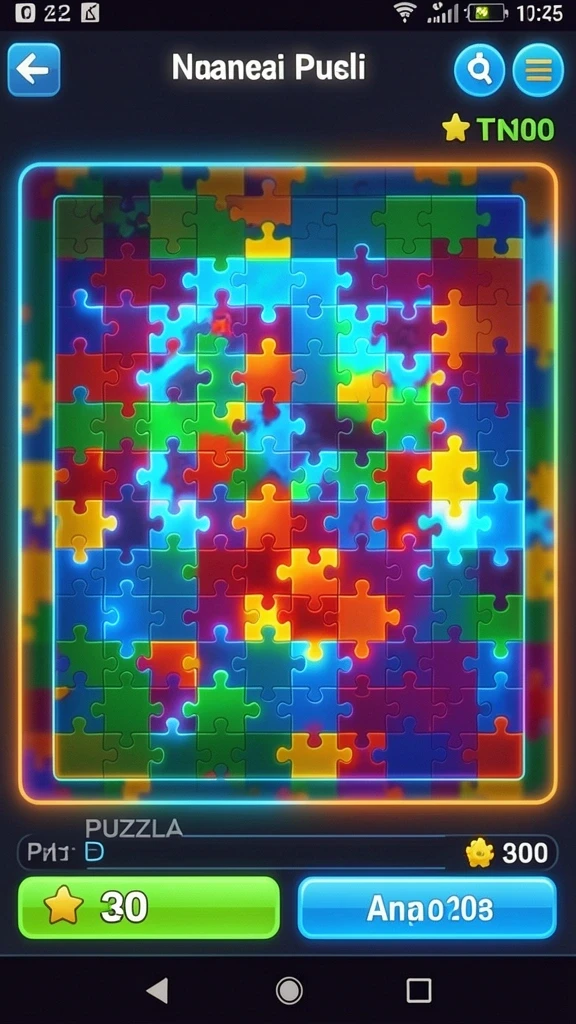Viewport: 576px width, 1024px height.
Task: Go back using the blue arrow button
Action: pos(34,70)
